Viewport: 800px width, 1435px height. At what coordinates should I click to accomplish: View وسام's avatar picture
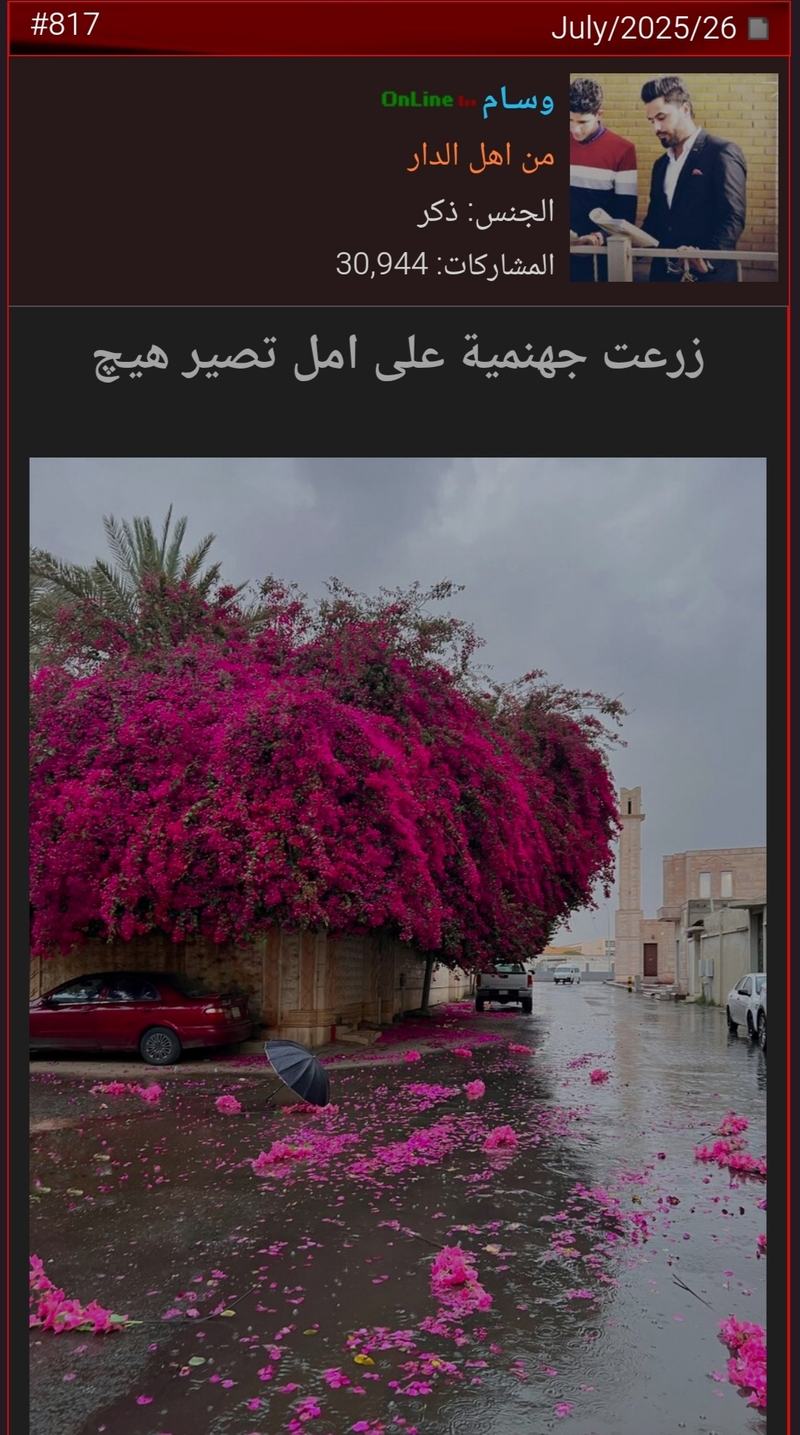673,177
